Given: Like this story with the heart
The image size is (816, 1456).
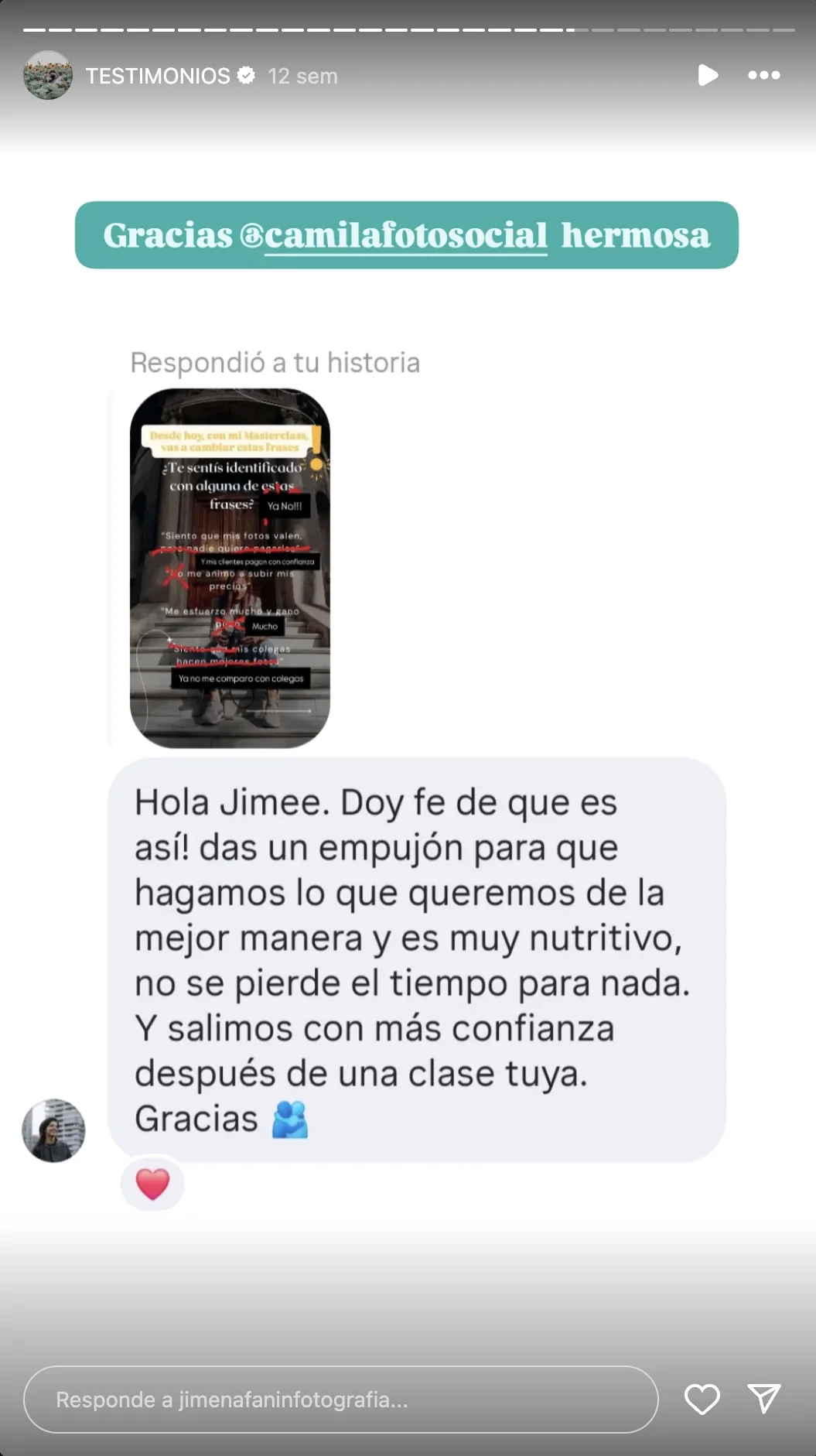Looking at the screenshot, I should point(702,1399).
